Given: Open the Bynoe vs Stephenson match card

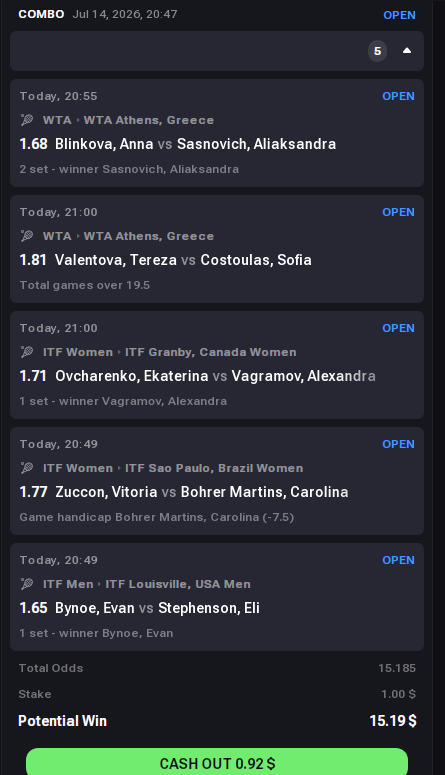Looking at the screenshot, I should pos(217,597).
